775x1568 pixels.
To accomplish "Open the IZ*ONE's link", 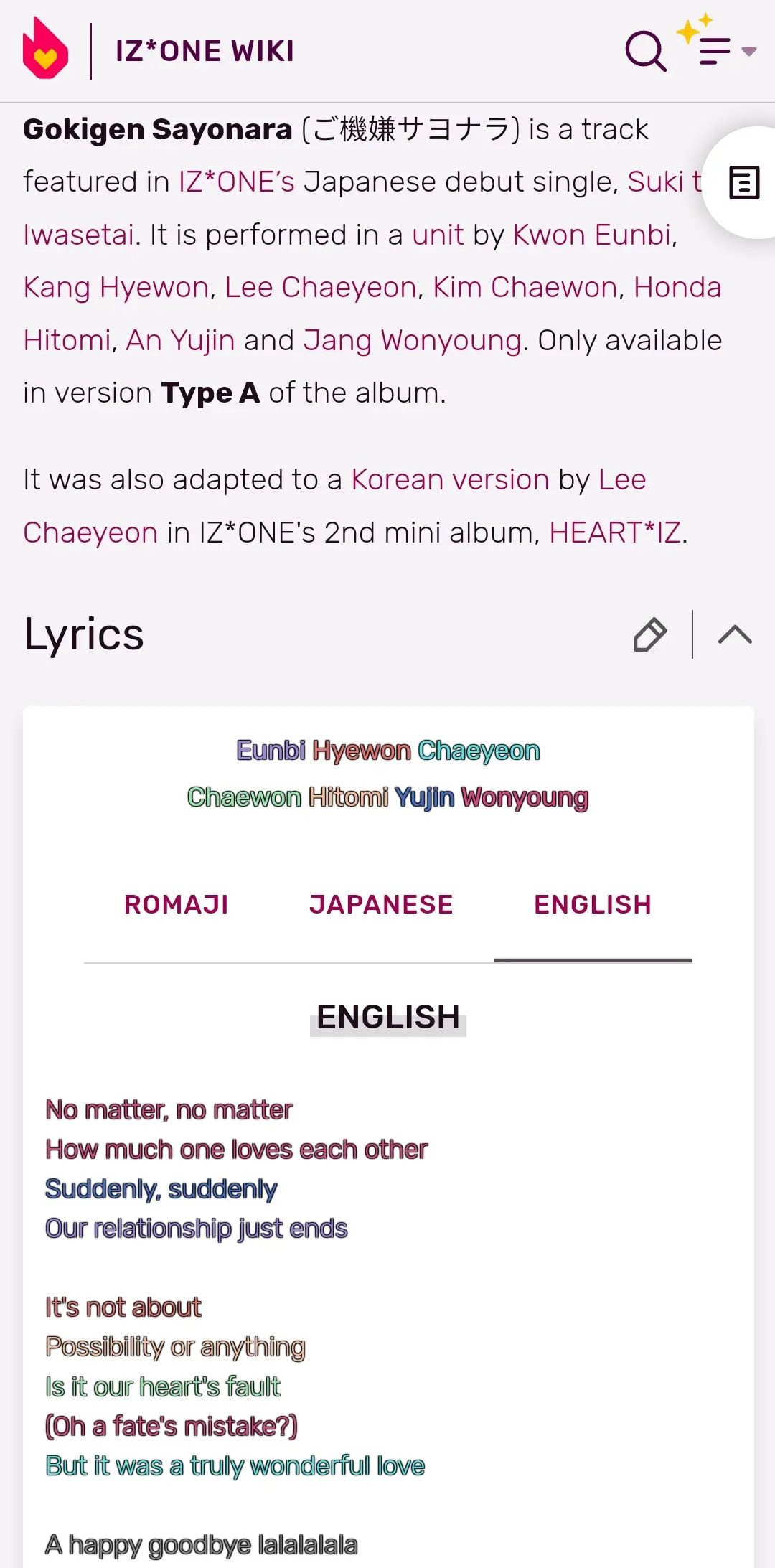I will click(236, 182).
